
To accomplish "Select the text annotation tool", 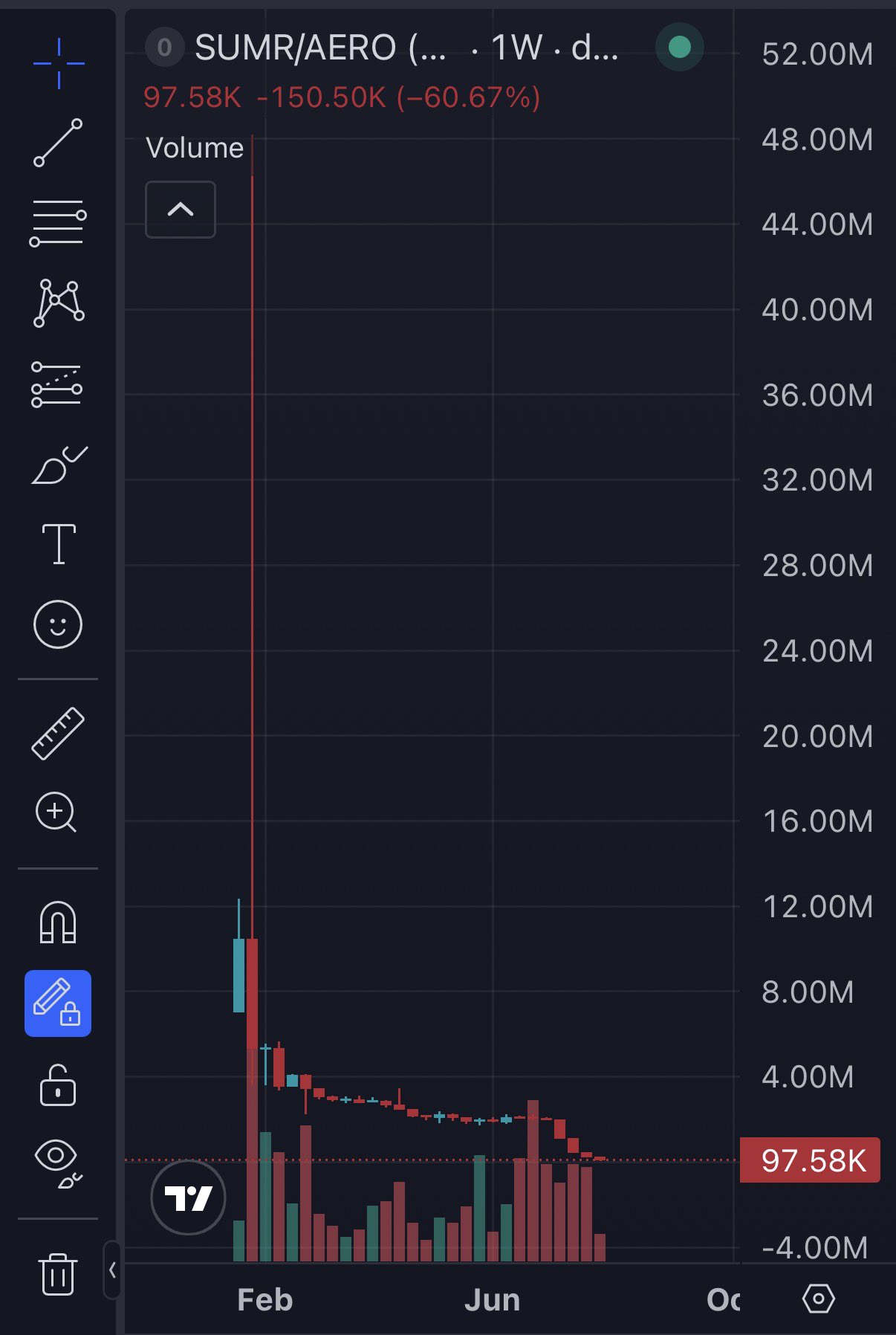I will pos(59,544).
